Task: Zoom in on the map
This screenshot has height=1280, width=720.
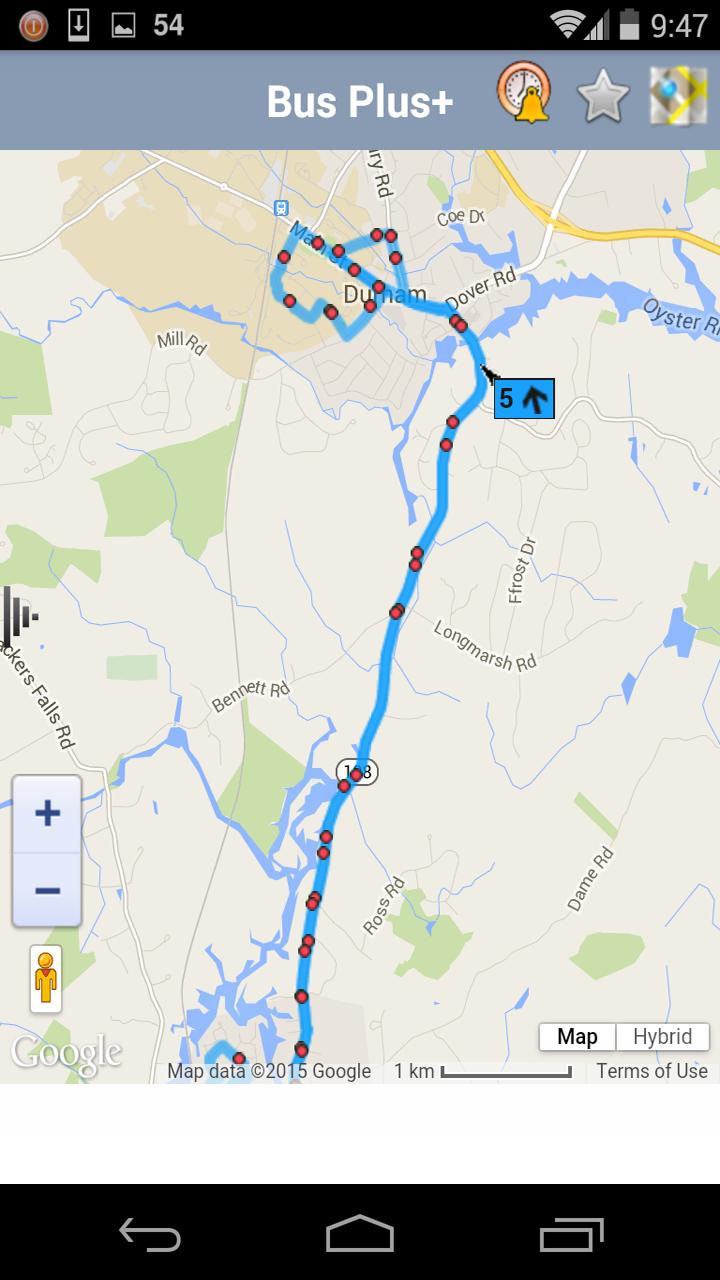Action: 47,814
